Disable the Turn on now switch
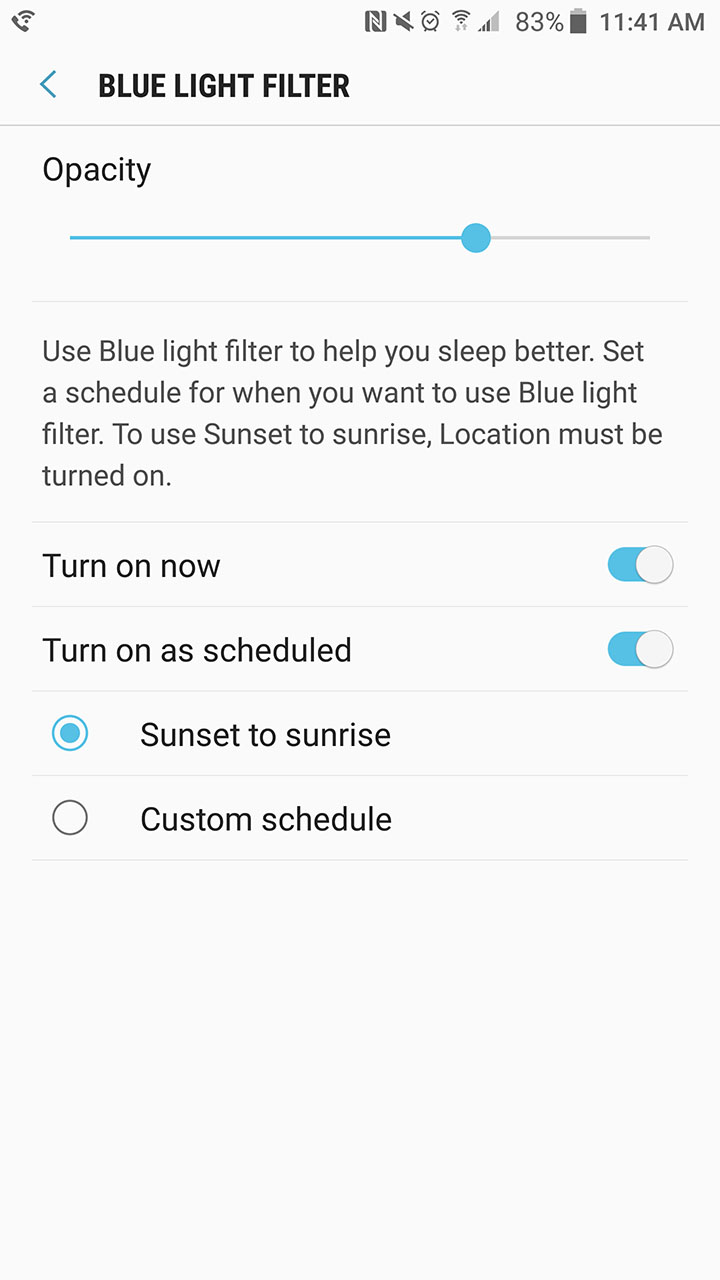This screenshot has width=720, height=1280. (x=640, y=565)
